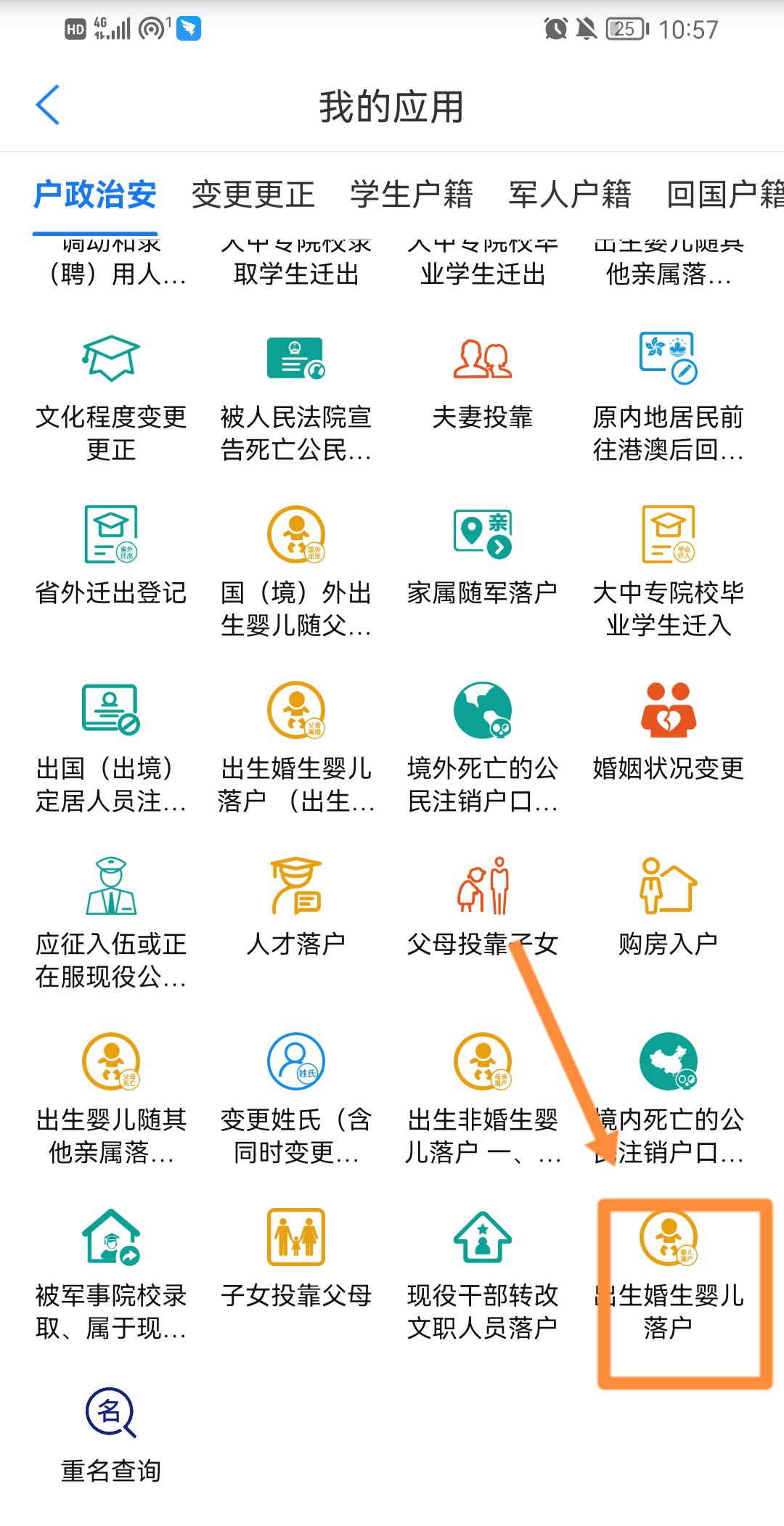Open 大中专院校毕业学生迁入

(668, 570)
